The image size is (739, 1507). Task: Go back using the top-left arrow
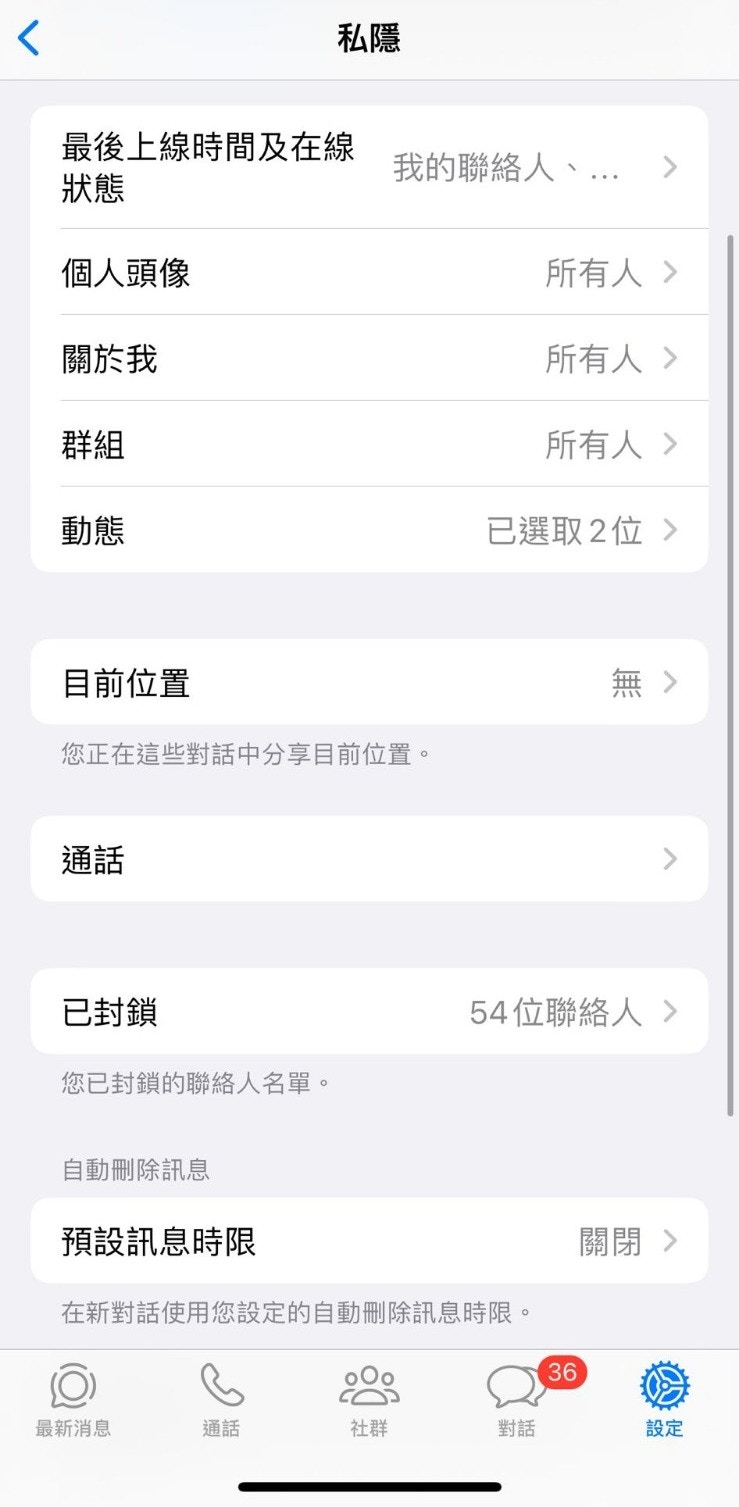click(29, 39)
